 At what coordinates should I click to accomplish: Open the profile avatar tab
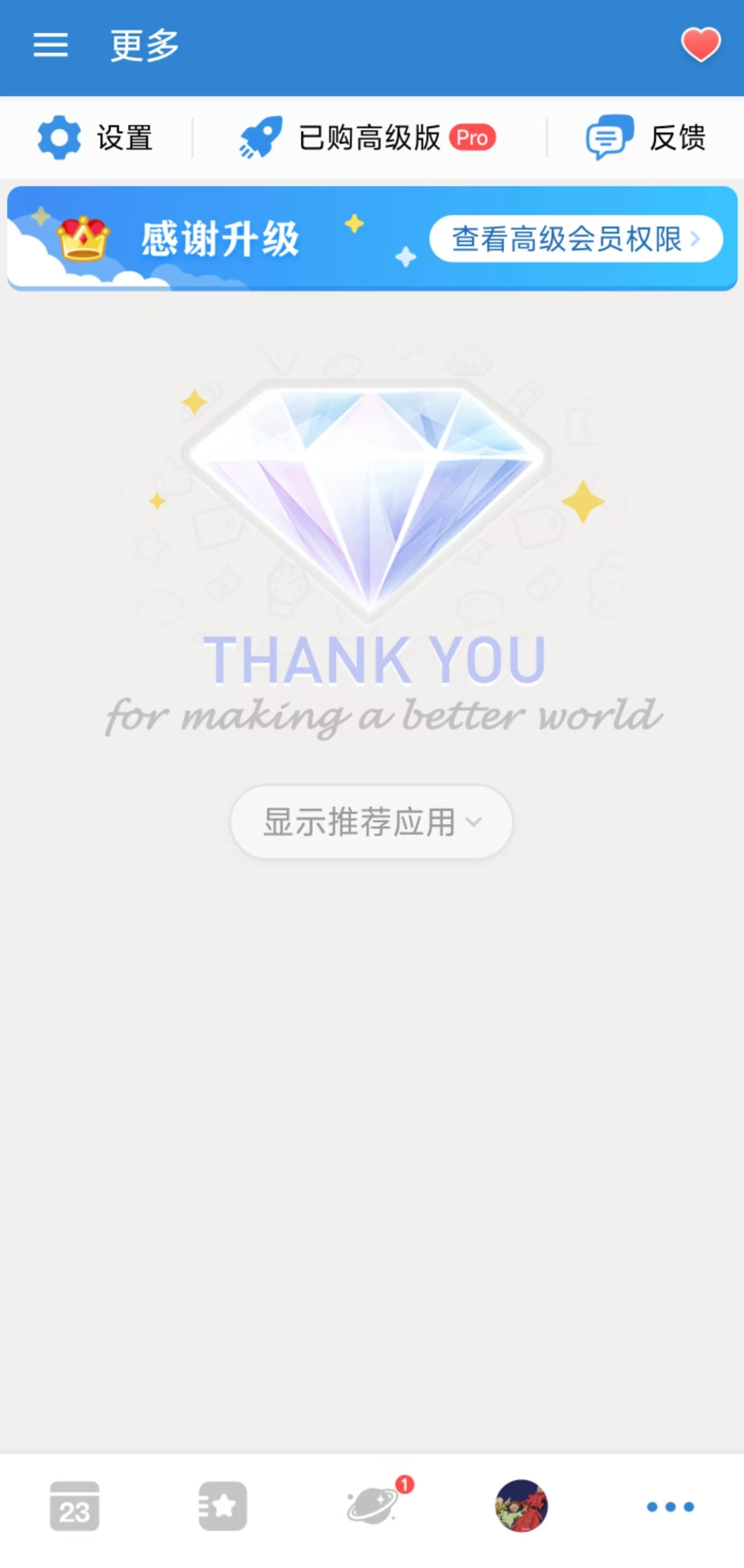point(521,1506)
